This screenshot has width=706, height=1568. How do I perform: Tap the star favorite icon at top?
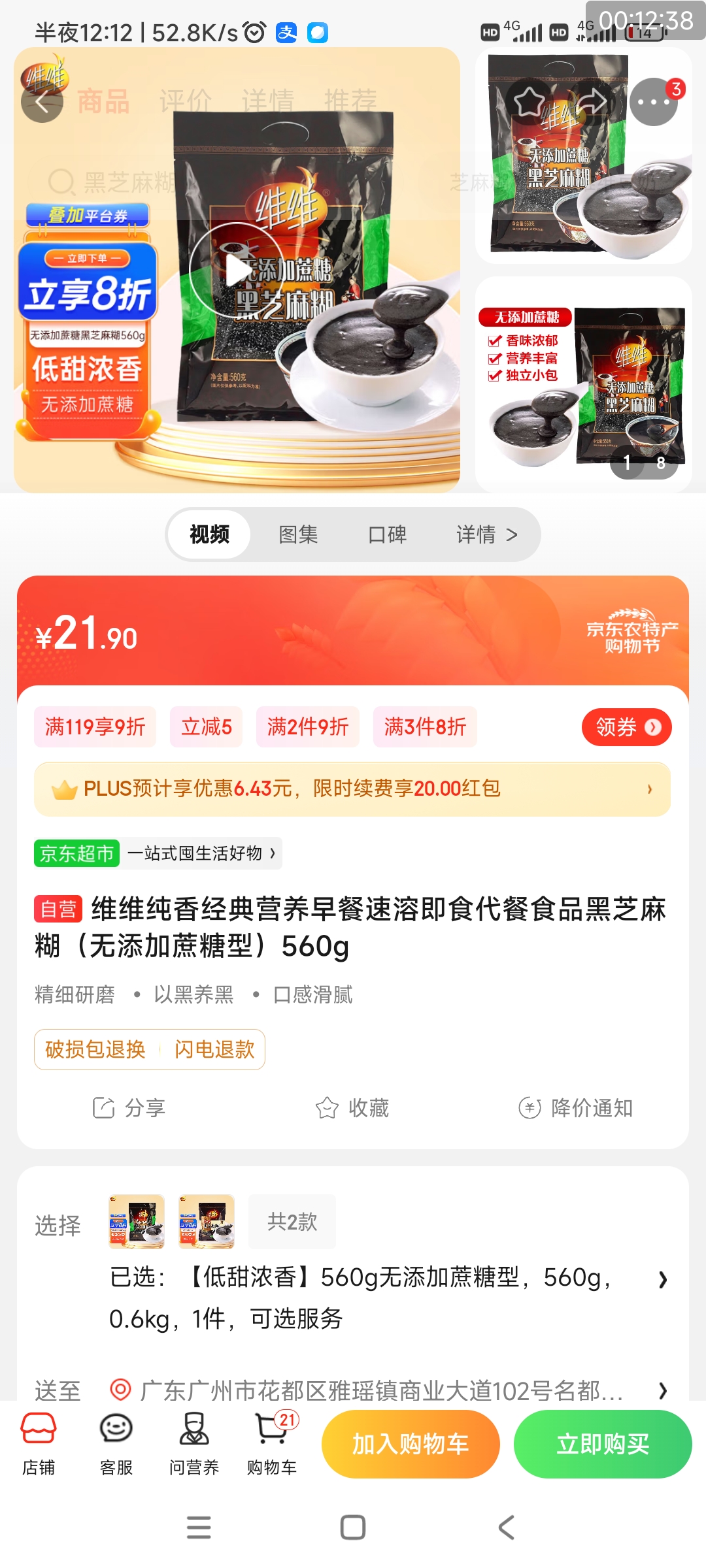tap(529, 101)
